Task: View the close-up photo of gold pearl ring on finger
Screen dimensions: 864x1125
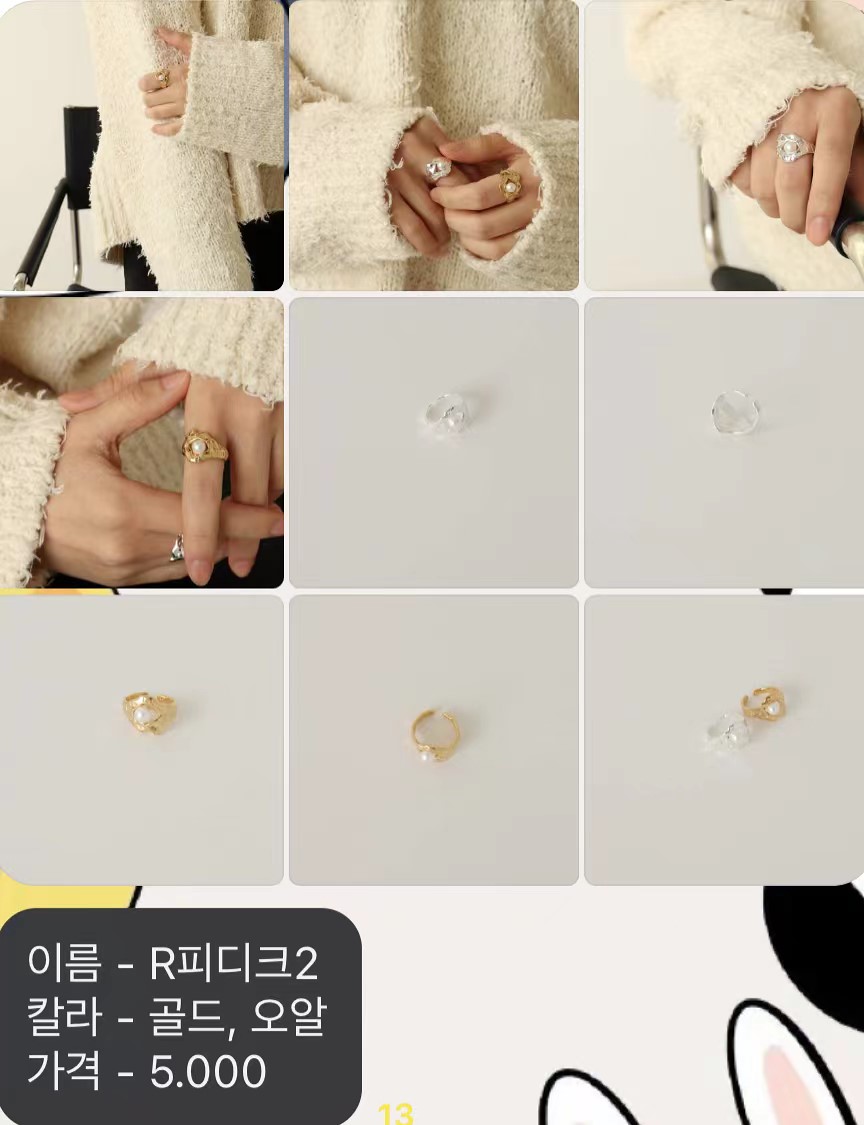Action: [x=141, y=441]
